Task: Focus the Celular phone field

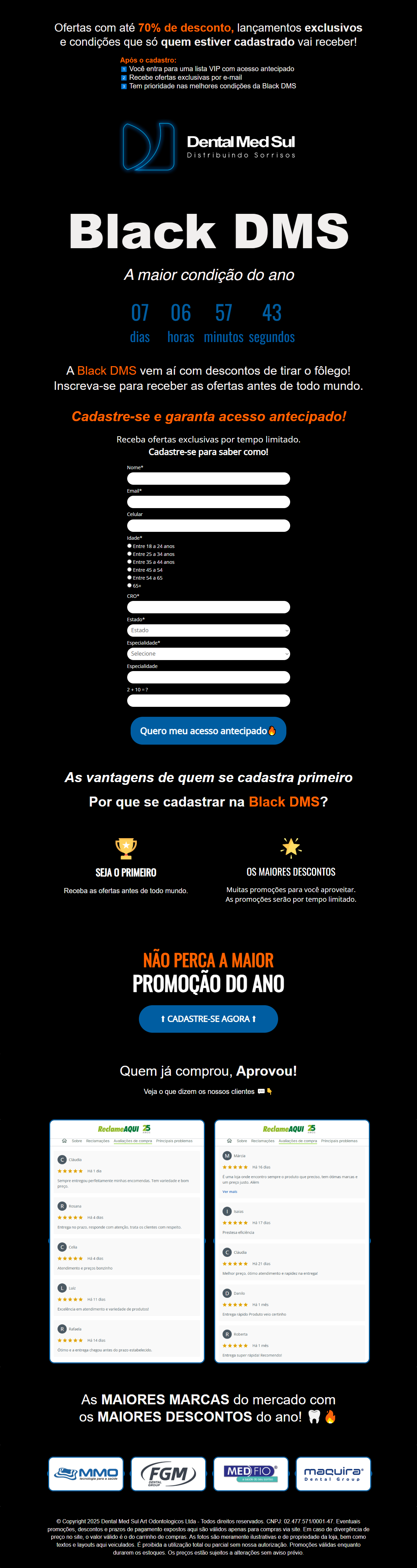Action: 208,525
